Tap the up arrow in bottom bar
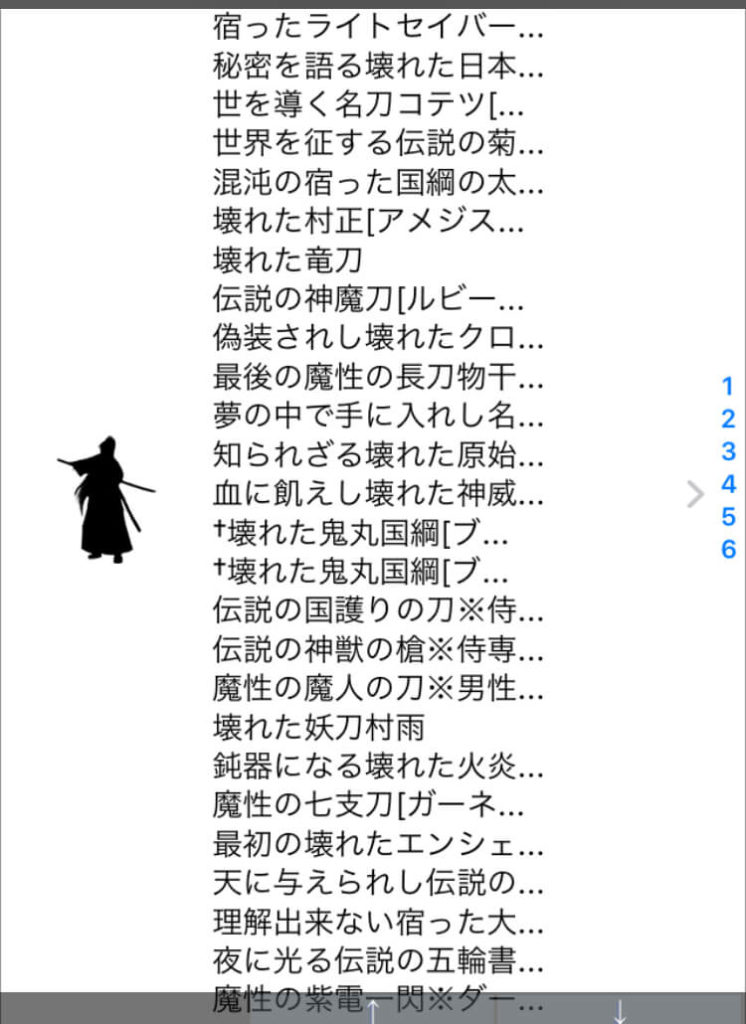 (372, 1012)
